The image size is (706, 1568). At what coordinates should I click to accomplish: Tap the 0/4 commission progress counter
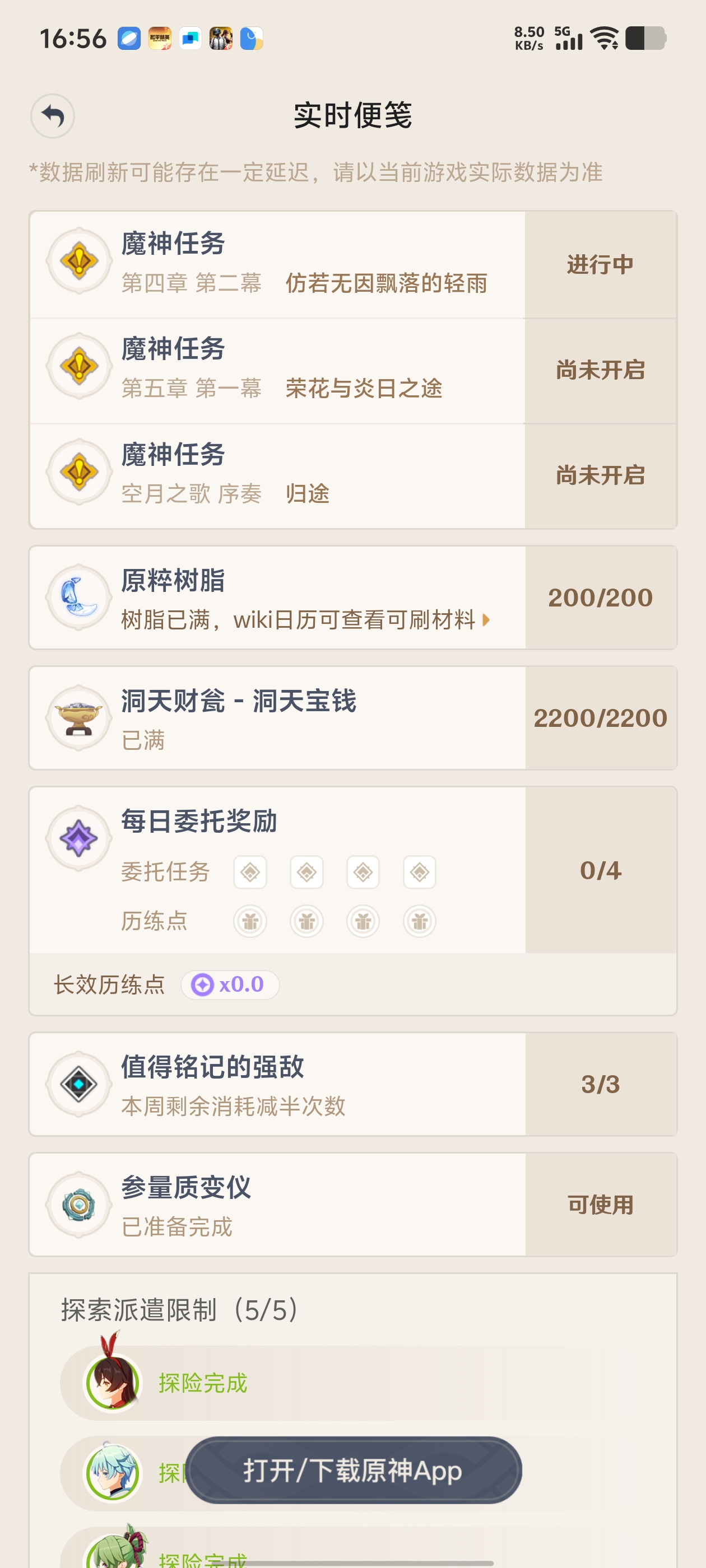click(x=602, y=870)
